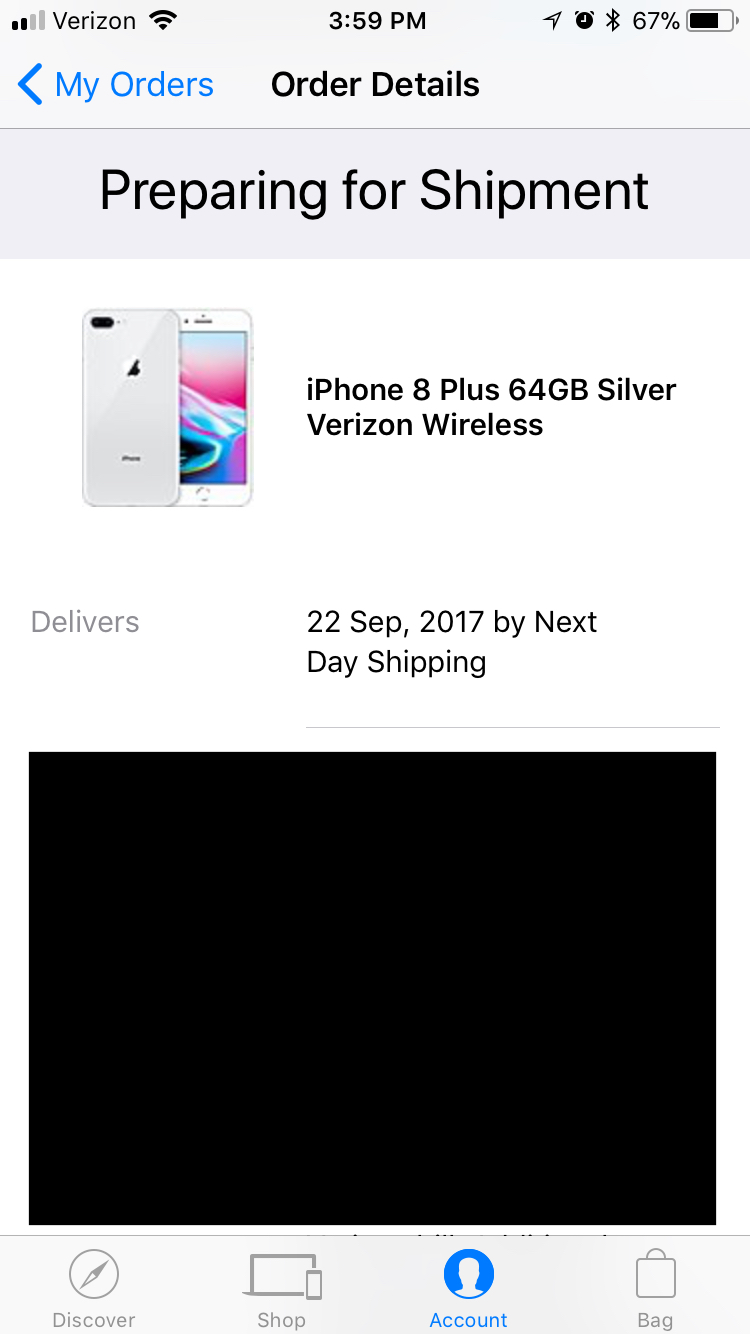
Task: Select the Account tab
Action: tap(469, 1288)
